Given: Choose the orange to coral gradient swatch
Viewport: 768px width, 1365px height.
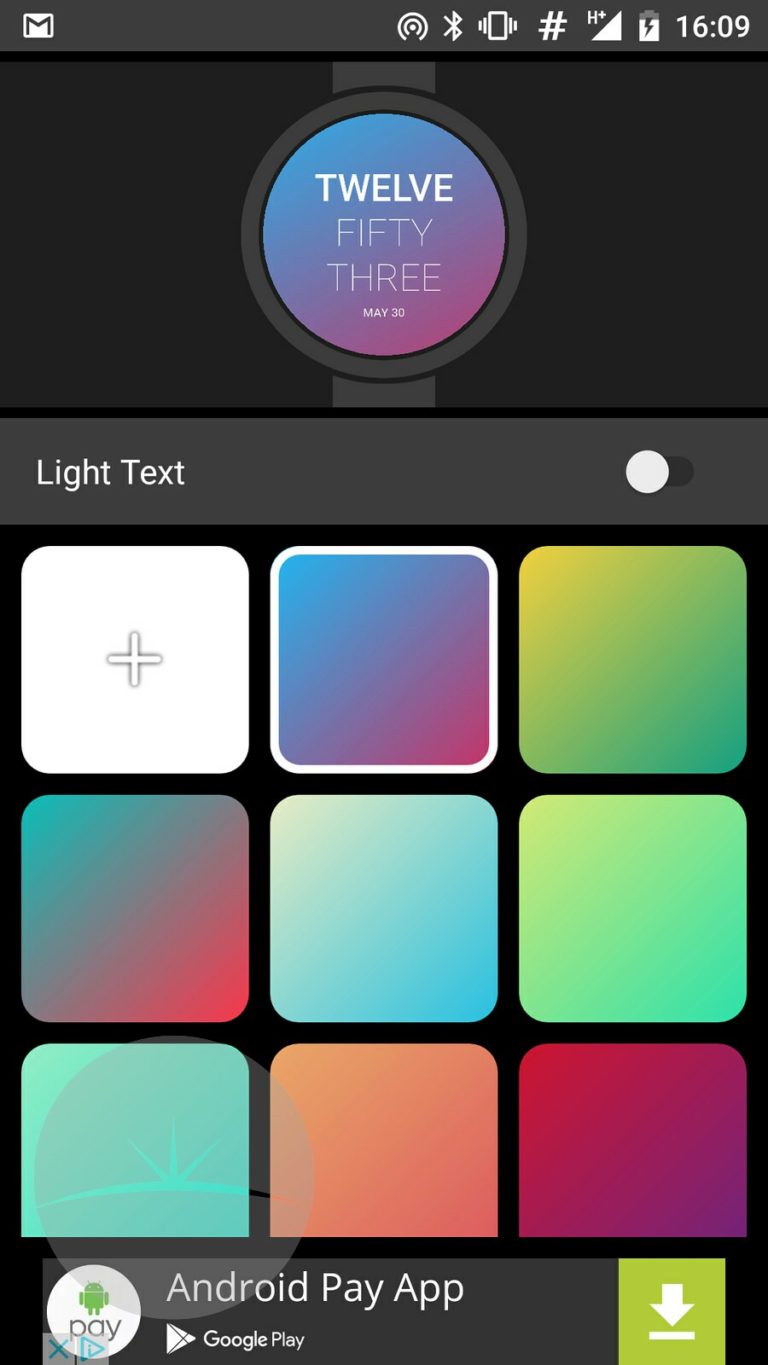Looking at the screenshot, I should point(384,1140).
